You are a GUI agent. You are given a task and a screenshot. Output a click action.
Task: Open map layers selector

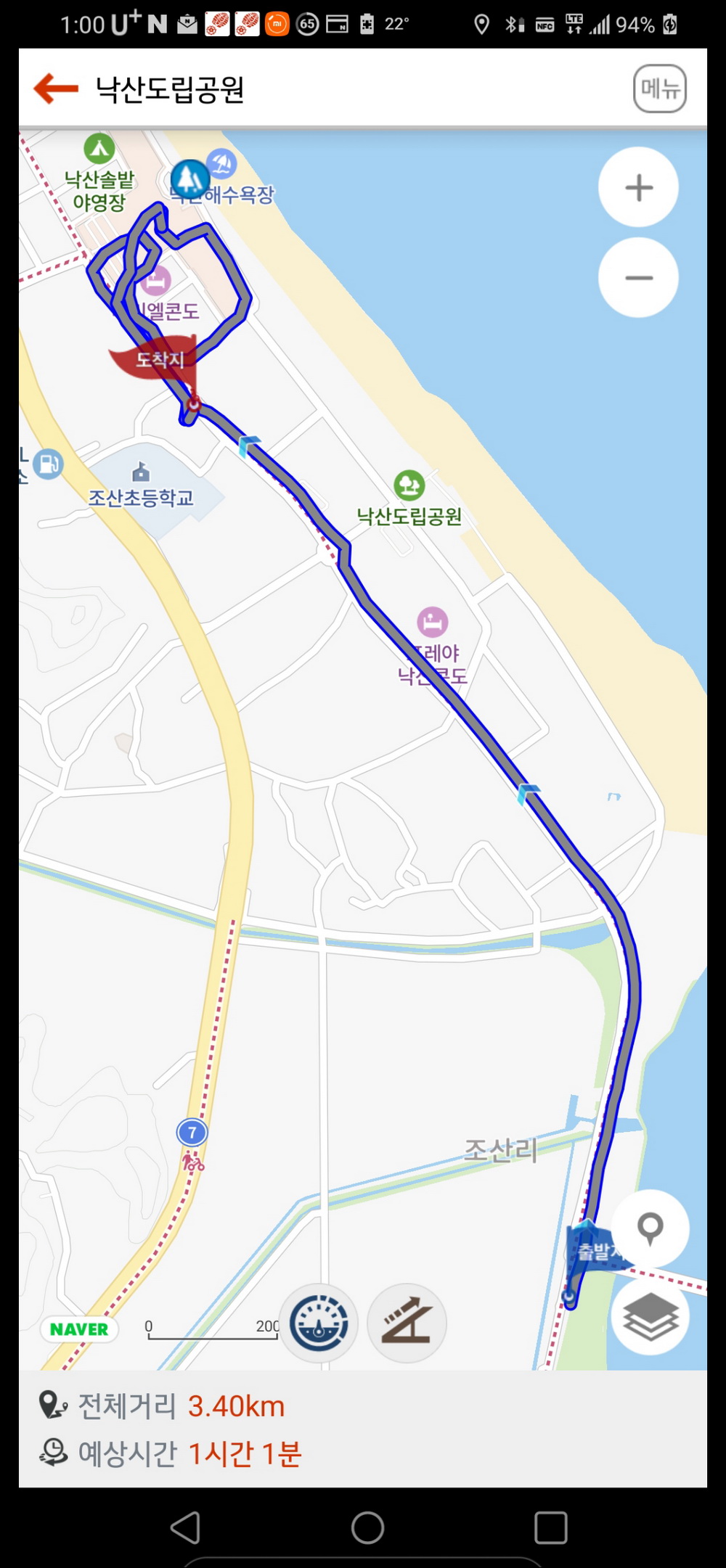(650, 1316)
